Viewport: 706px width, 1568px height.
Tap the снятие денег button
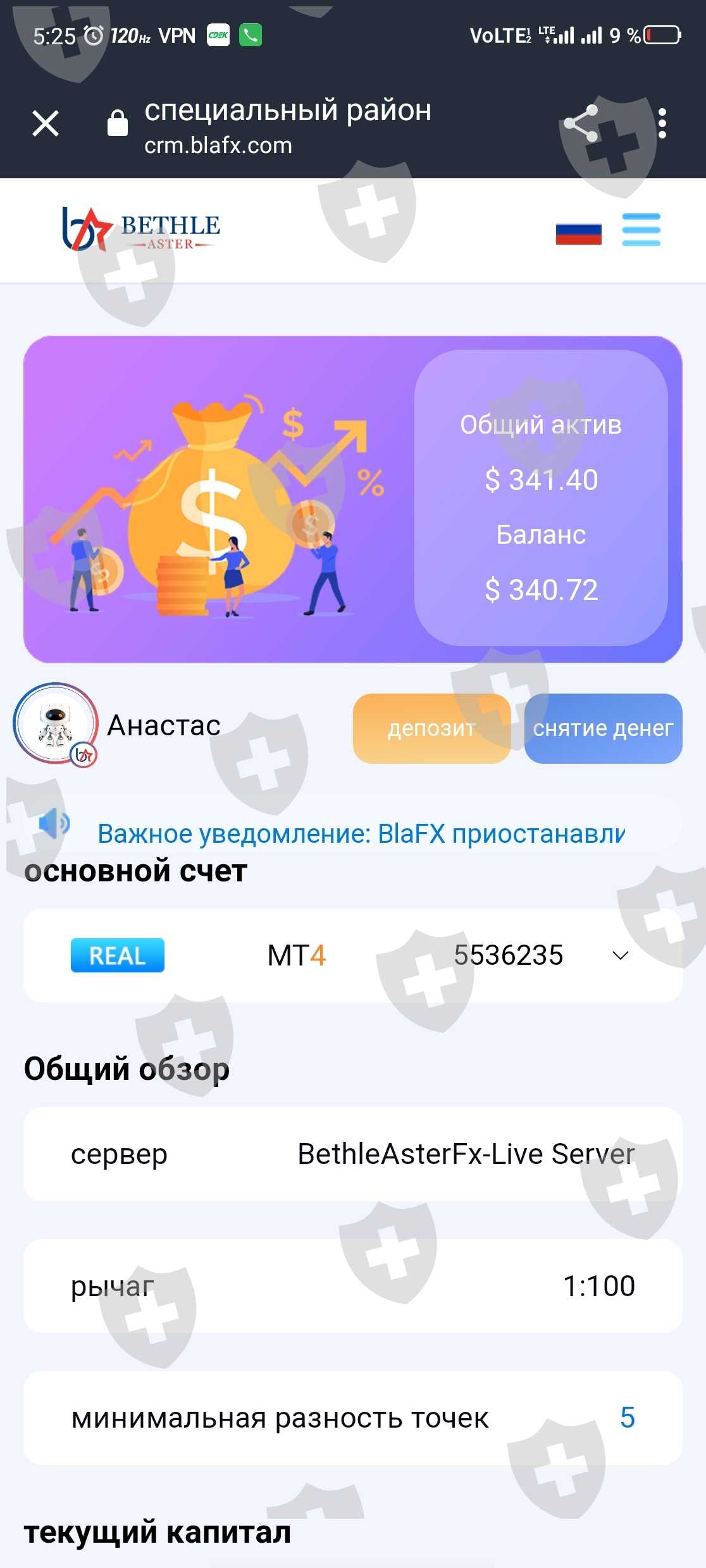(603, 728)
